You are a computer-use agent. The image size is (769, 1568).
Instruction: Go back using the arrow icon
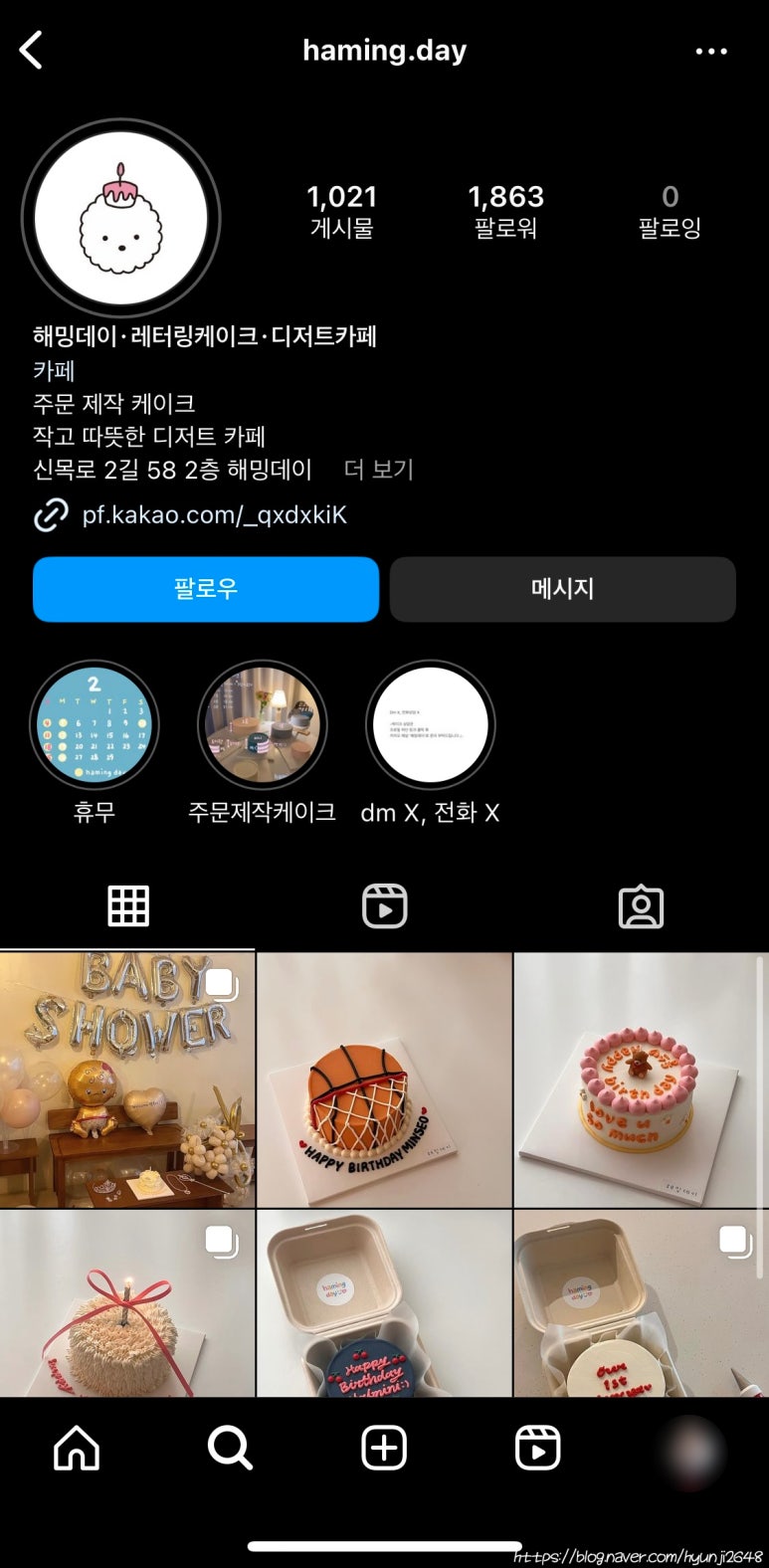pyautogui.click(x=32, y=50)
